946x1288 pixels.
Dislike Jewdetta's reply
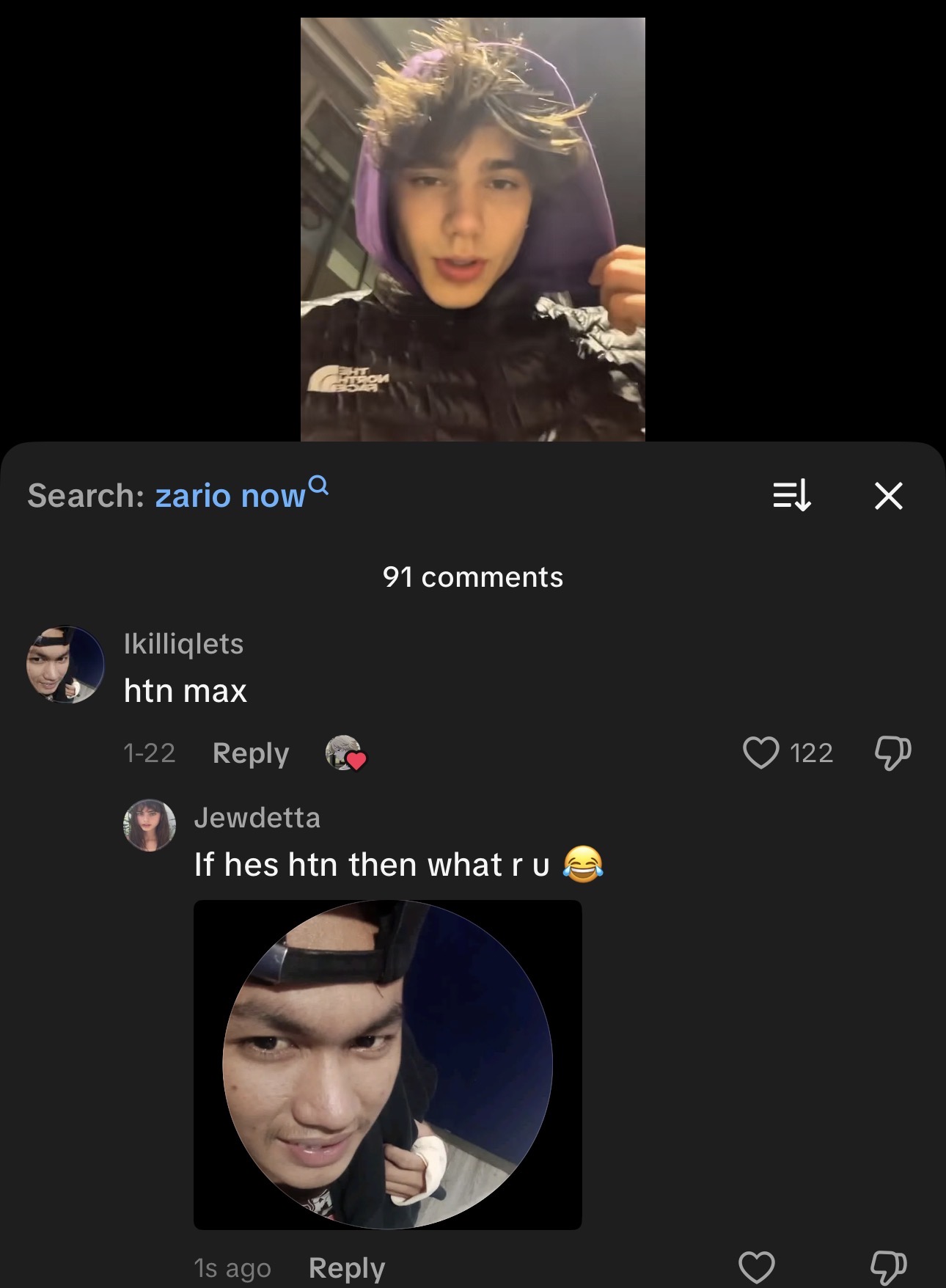pyautogui.click(x=888, y=1267)
